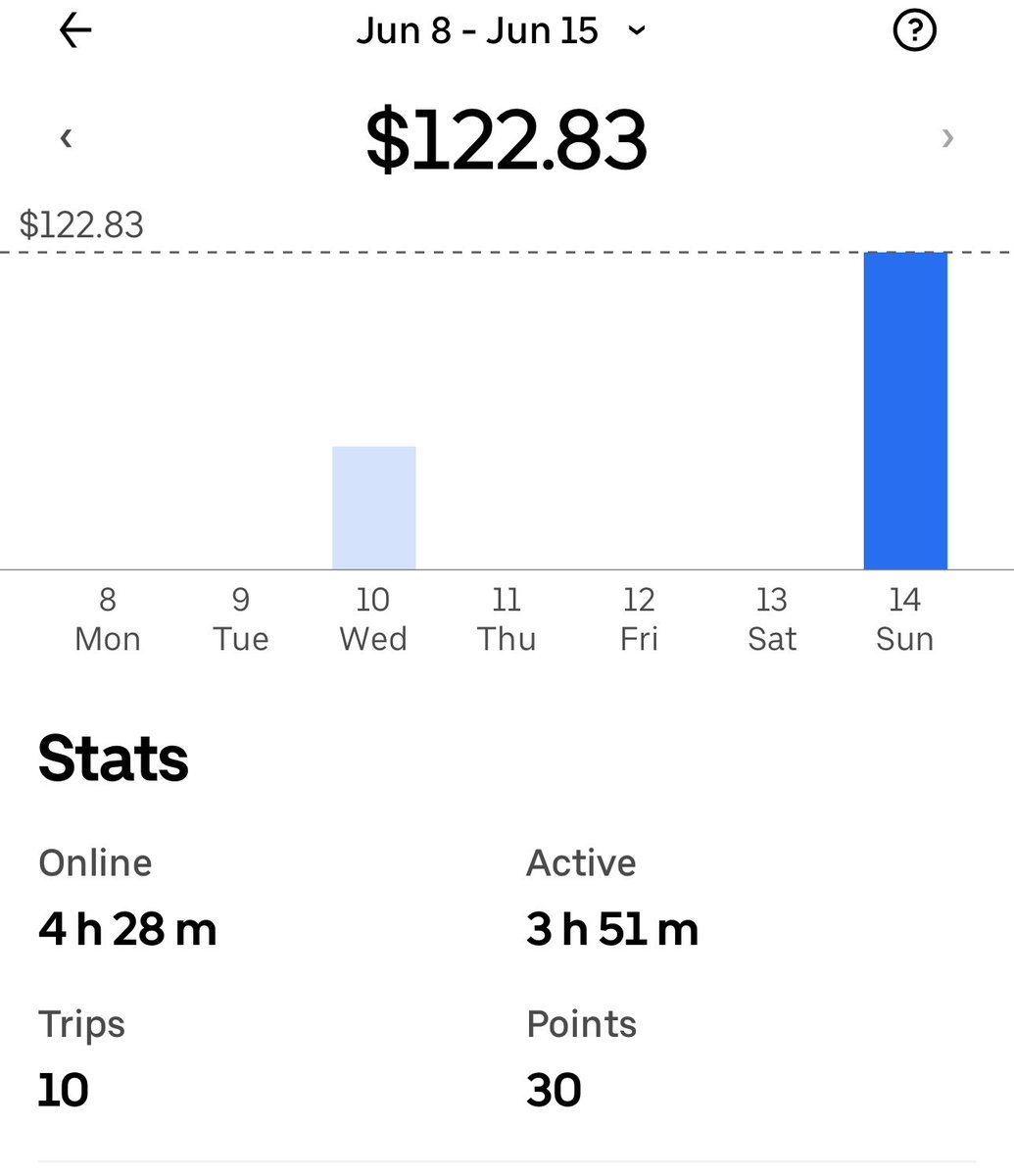Go back using the arrow icon
The image size is (1014, 1176).
coord(75,31)
